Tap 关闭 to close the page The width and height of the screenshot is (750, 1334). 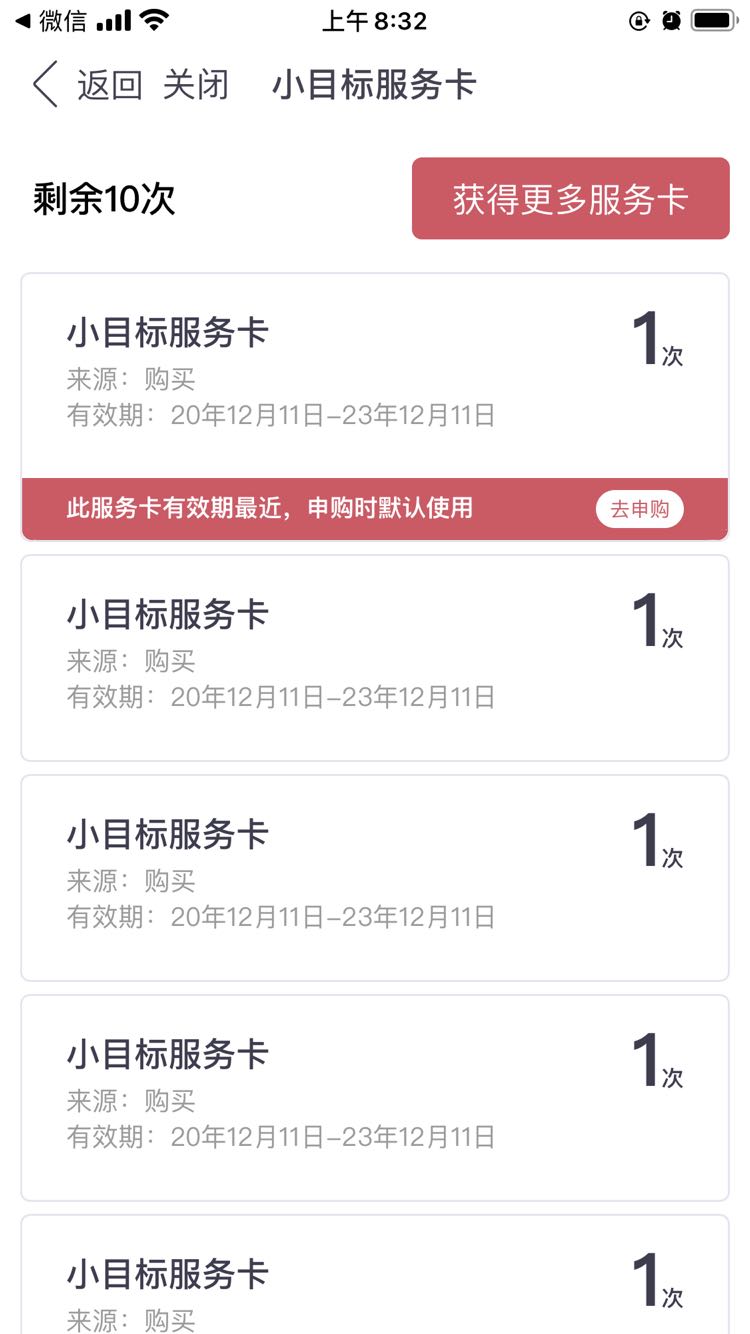coord(196,85)
